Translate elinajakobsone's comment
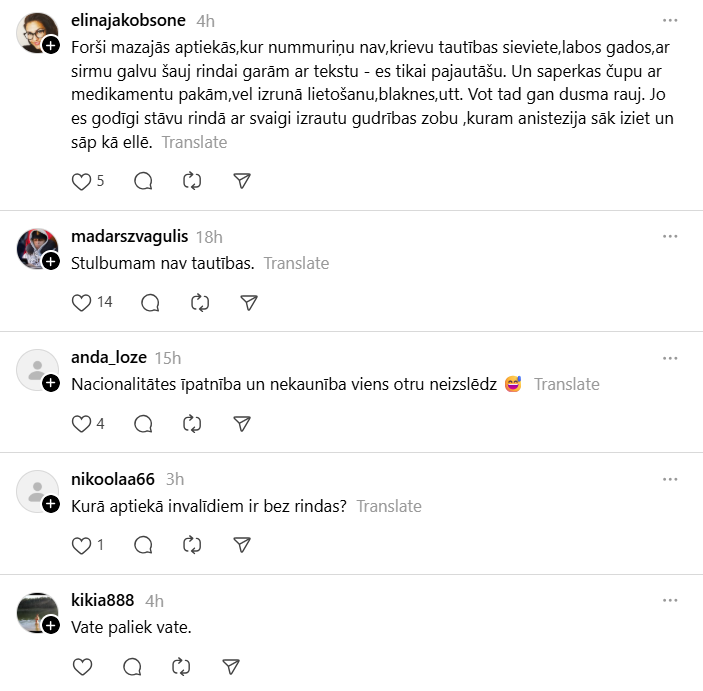703x691 pixels. (x=194, y=142)
